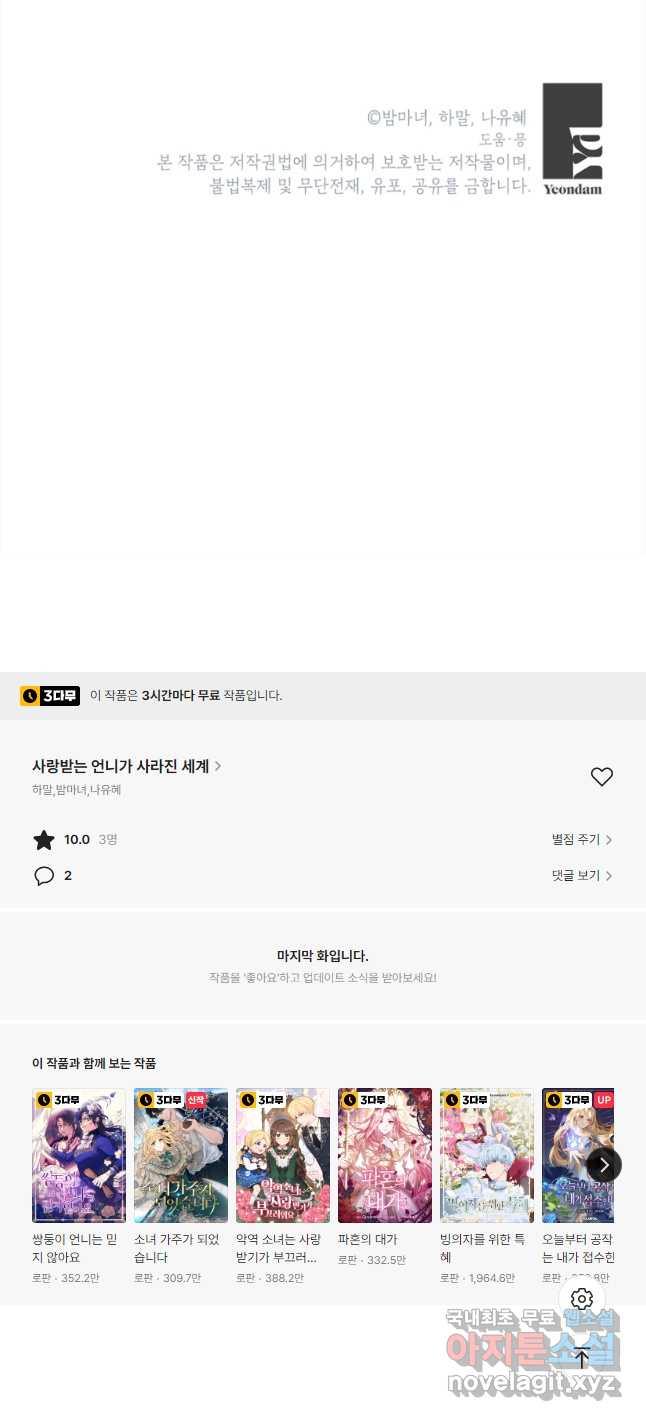Show next recommended works with arrow
Viewport: 646px width, 1421px height.
(603, 1165)
